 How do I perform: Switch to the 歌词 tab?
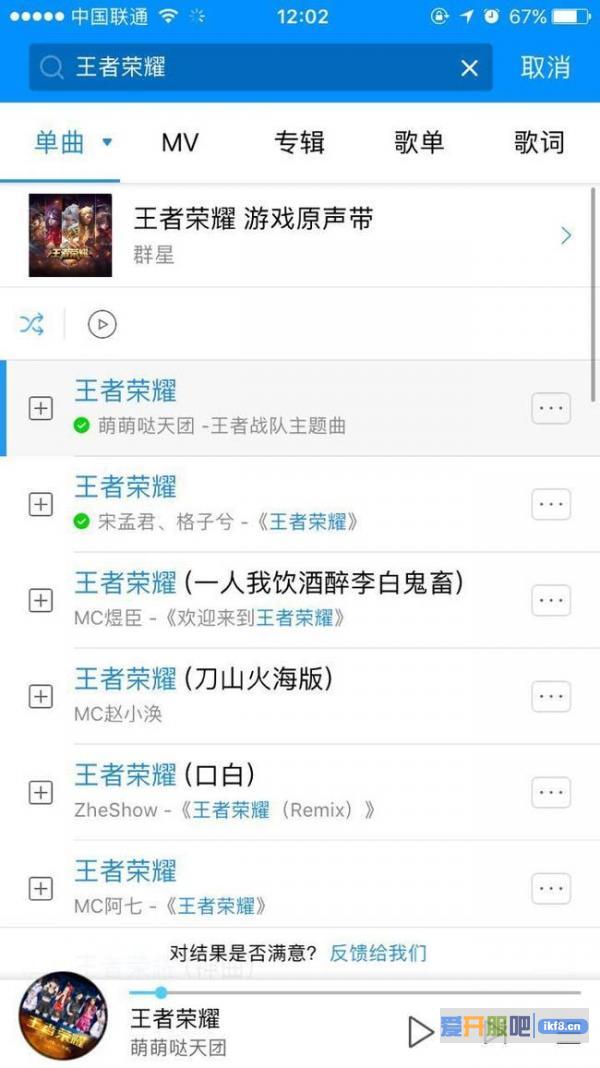[539, 143]
